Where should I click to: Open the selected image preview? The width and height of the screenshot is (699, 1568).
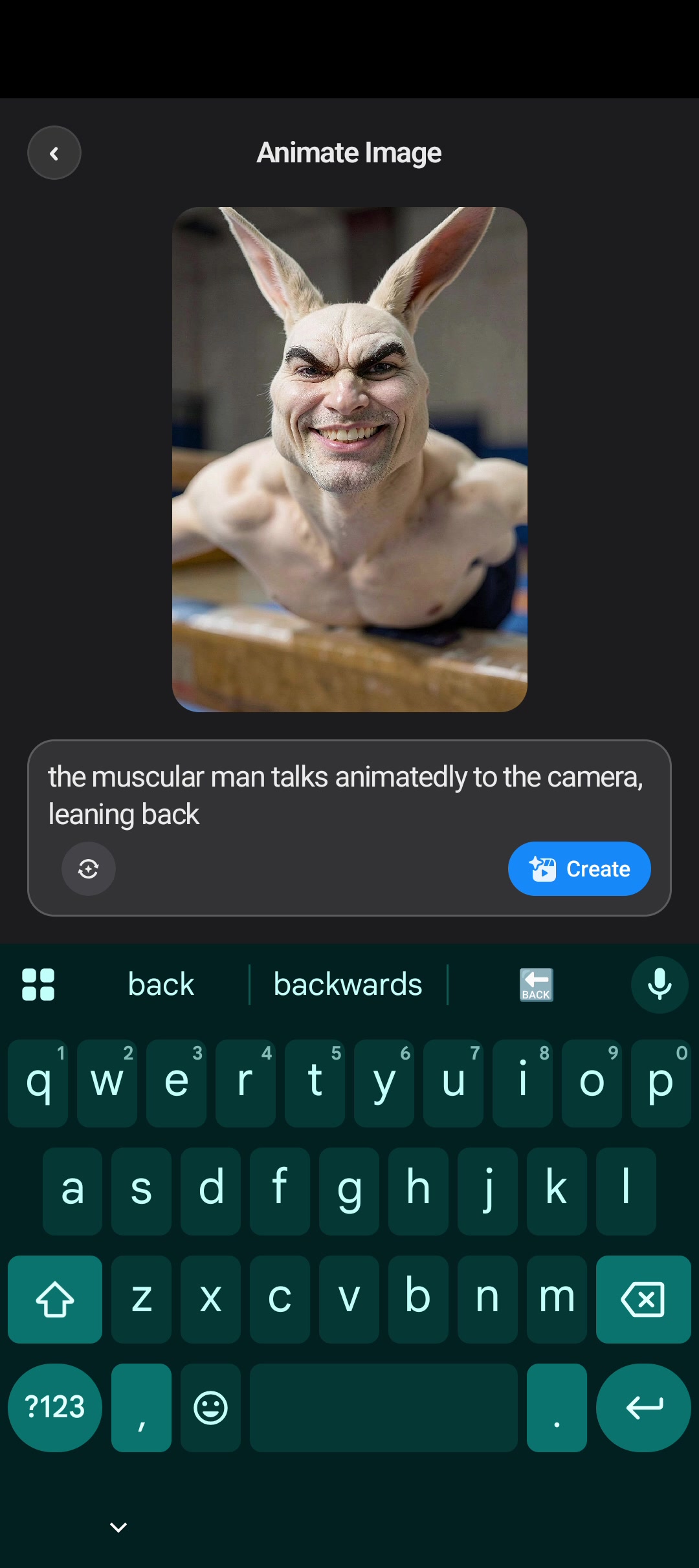(349, 459)
